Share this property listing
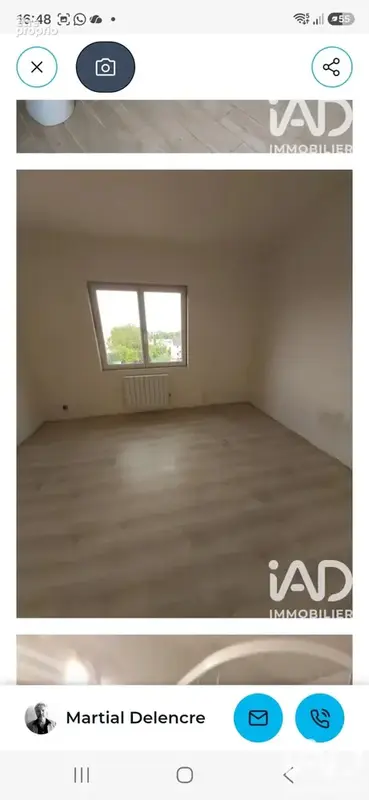The image size is (369, 800). (x=332, y=67)
